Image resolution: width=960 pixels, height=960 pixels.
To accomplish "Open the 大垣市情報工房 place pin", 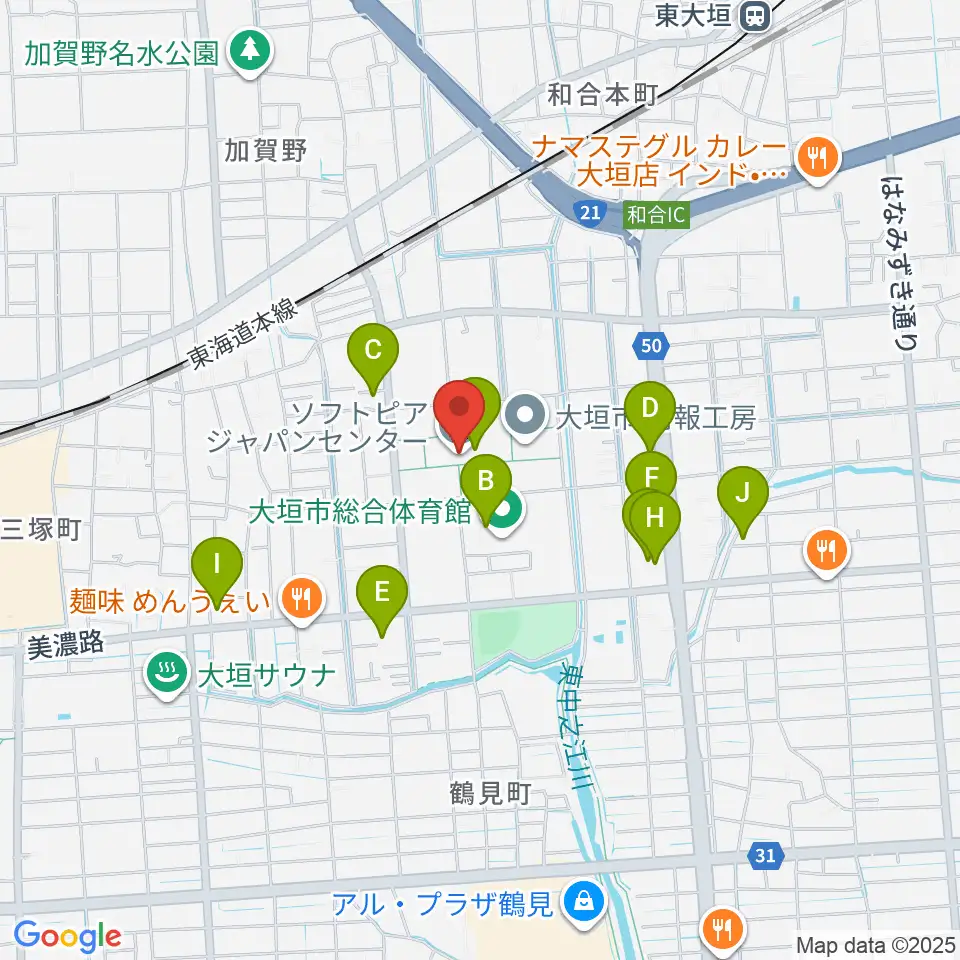I will pos(525,416).
